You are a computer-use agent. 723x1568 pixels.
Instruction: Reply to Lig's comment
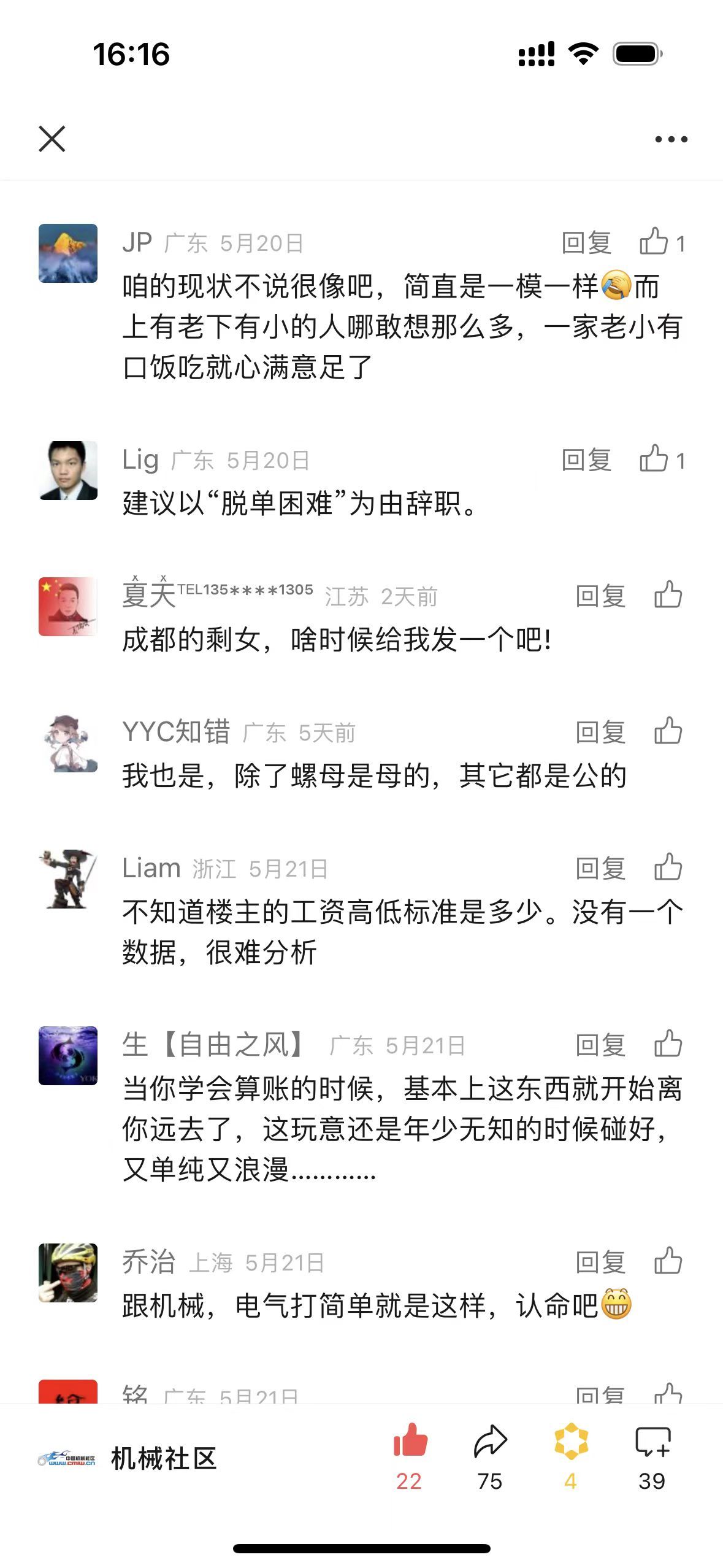(586, 460)
